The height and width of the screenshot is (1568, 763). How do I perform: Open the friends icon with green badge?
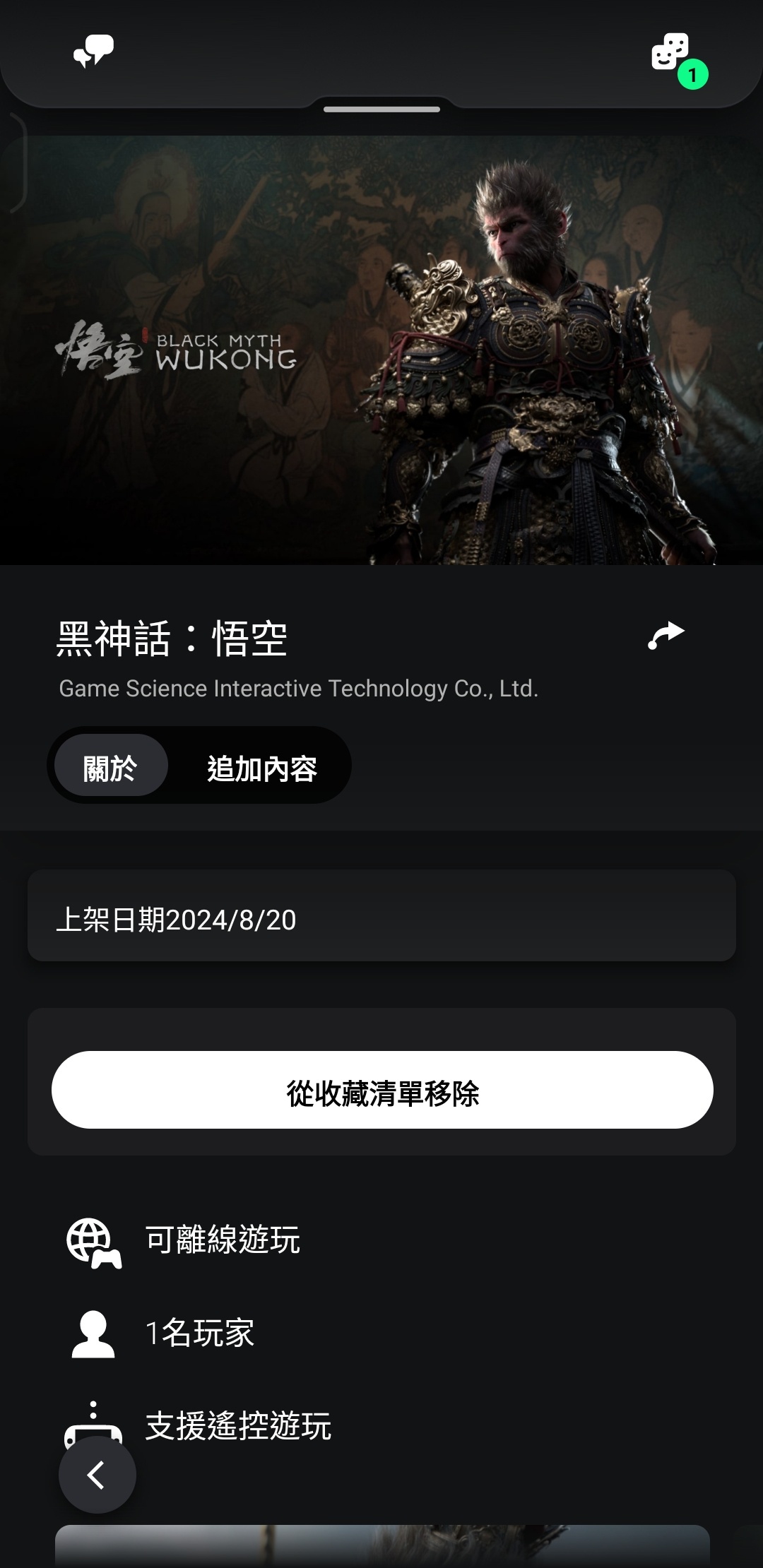(x=672, y=55)
